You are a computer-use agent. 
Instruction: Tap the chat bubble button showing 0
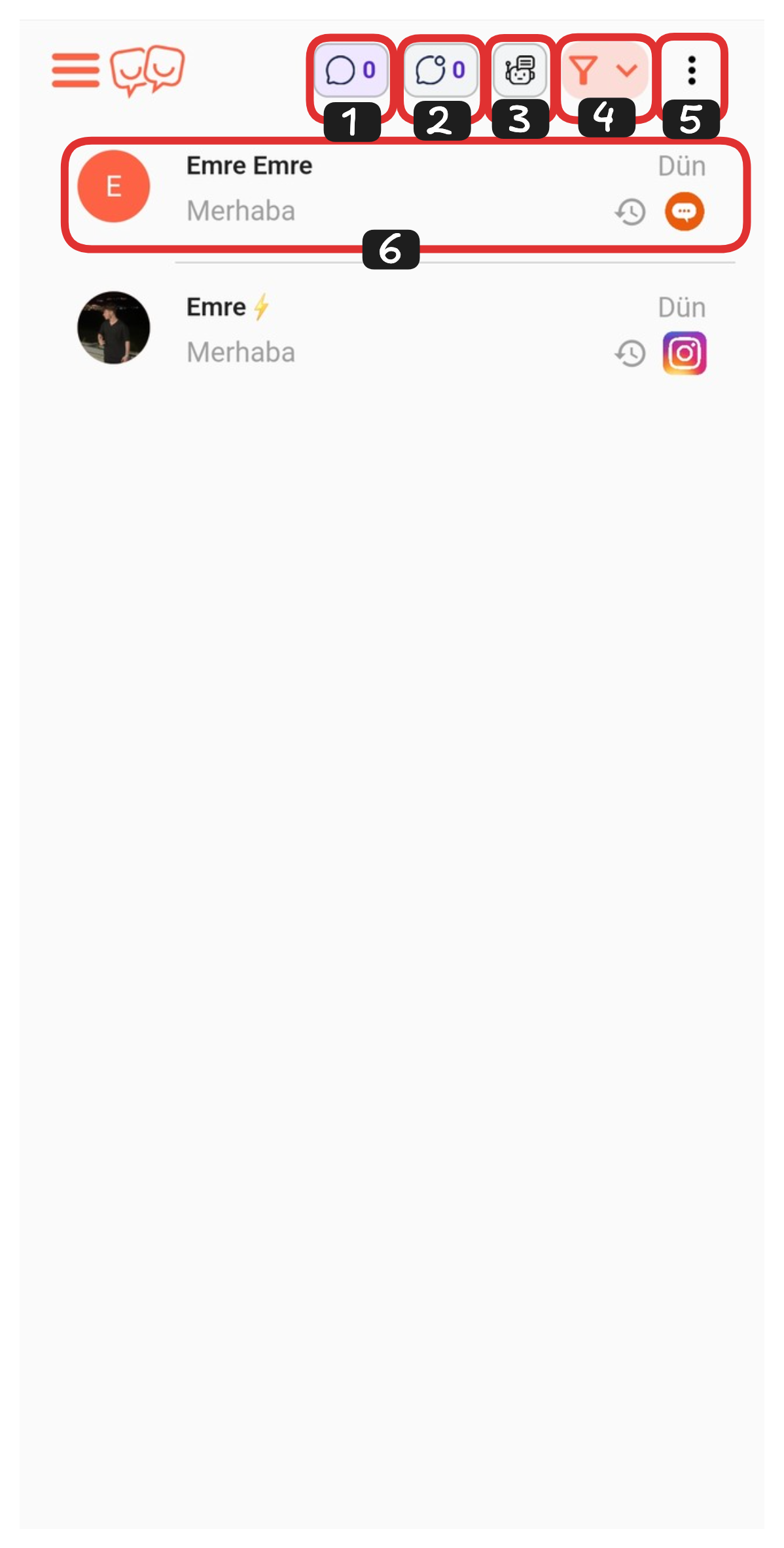coord(351,70)
